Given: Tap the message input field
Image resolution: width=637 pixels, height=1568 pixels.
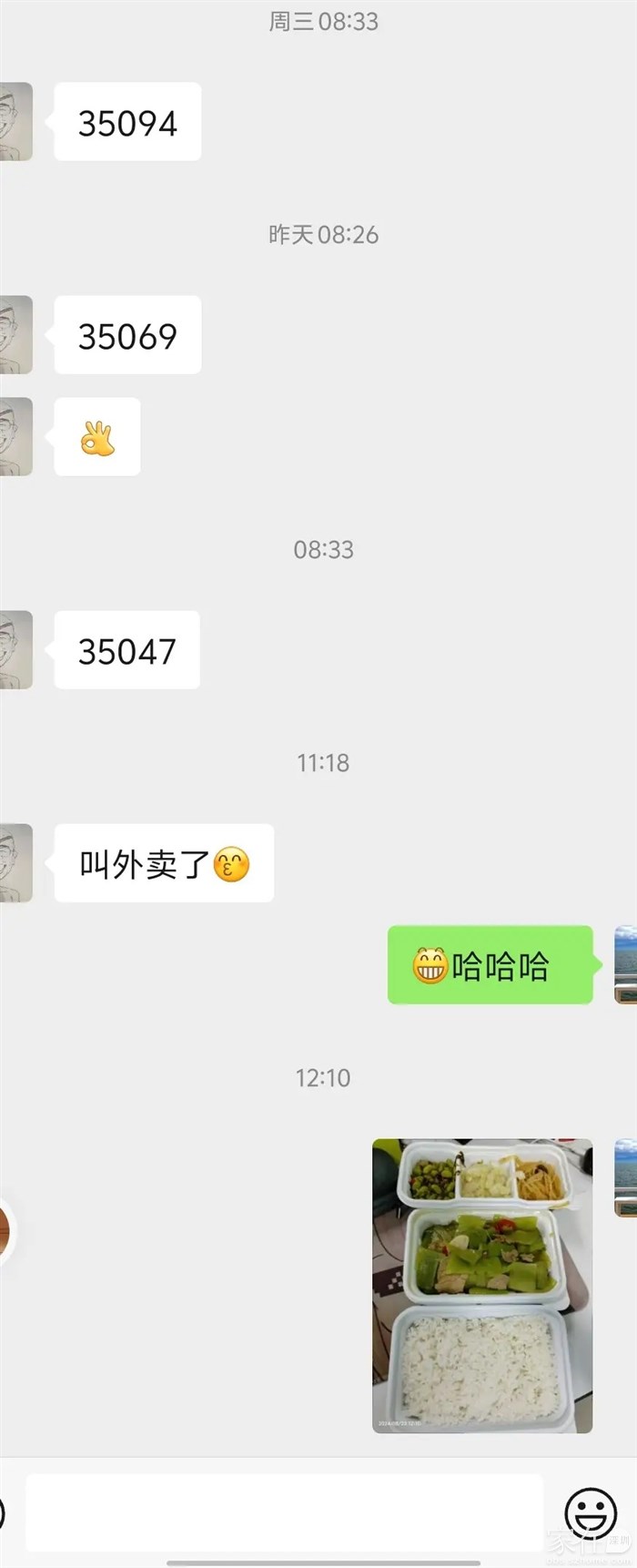Looking at the screenshot, I should pos(284,1512).
